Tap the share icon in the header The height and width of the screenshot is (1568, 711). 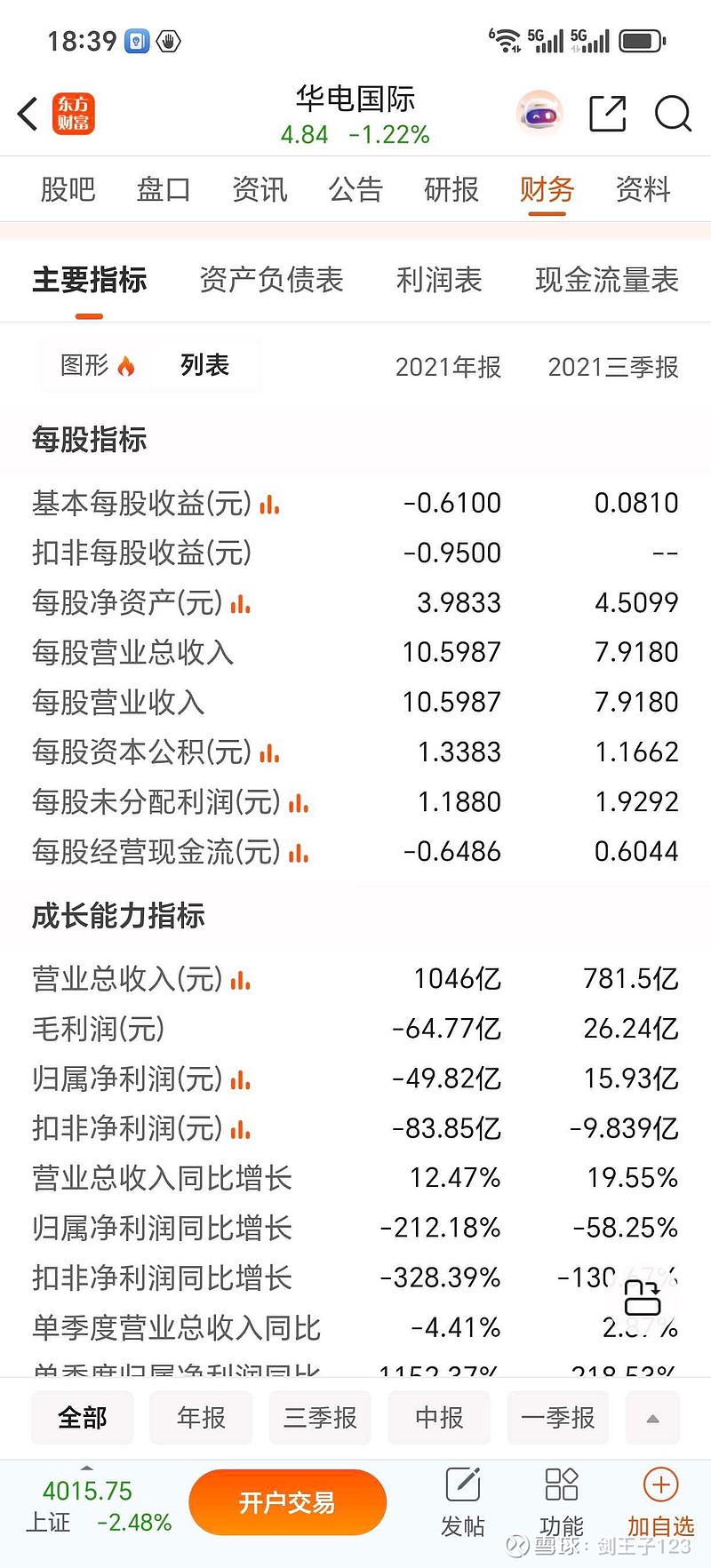[607, 114]
